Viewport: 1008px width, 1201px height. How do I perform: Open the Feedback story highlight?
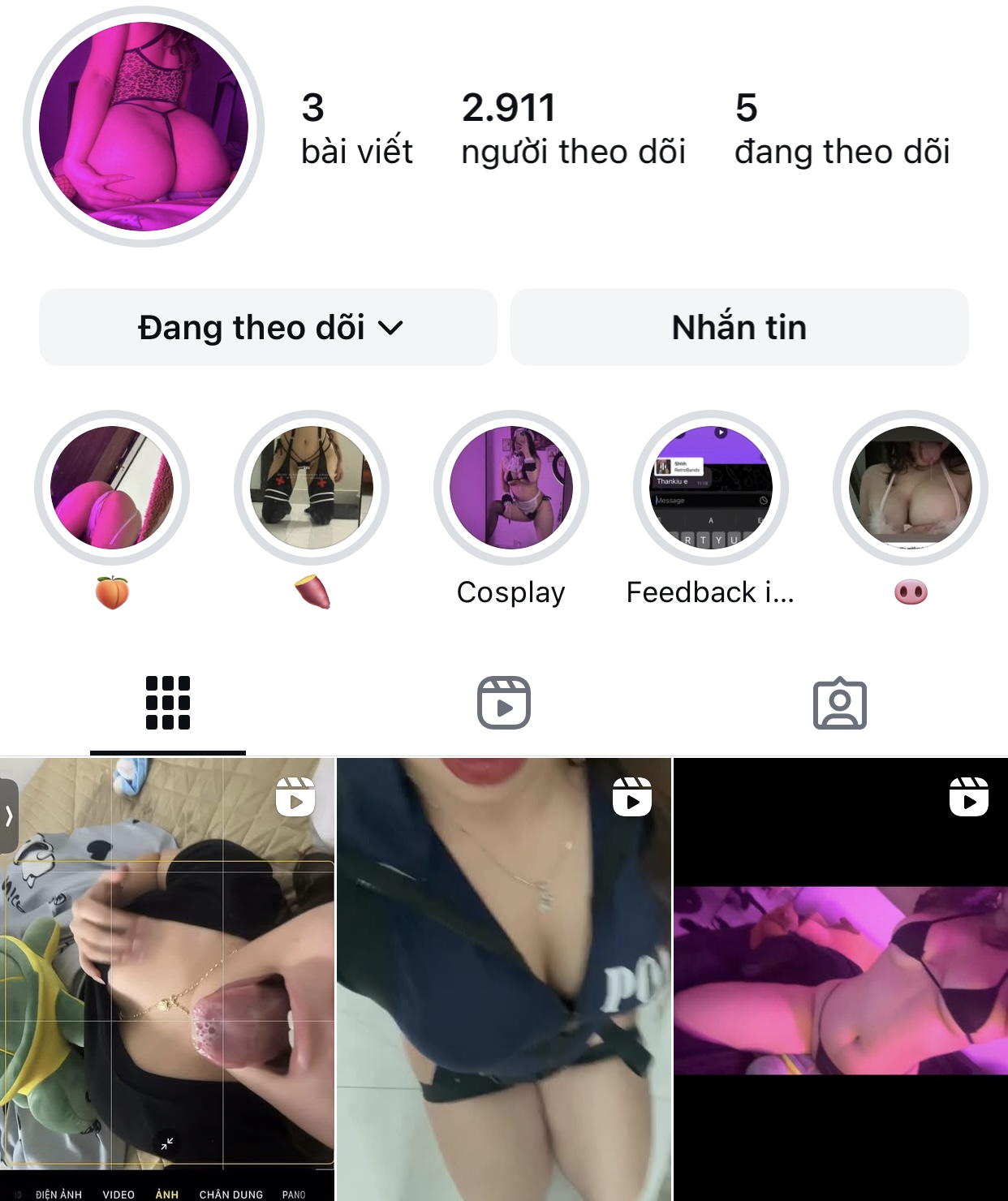coord(711,488)
